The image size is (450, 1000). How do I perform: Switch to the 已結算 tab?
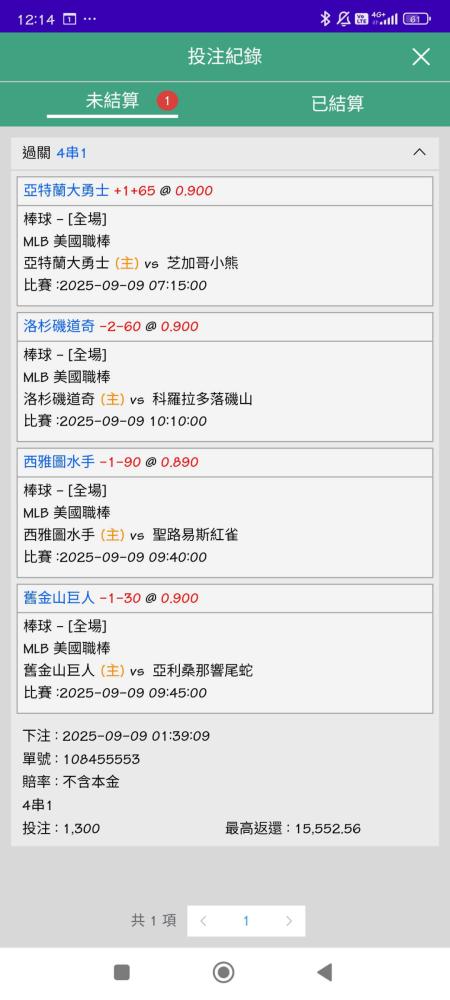337,103
